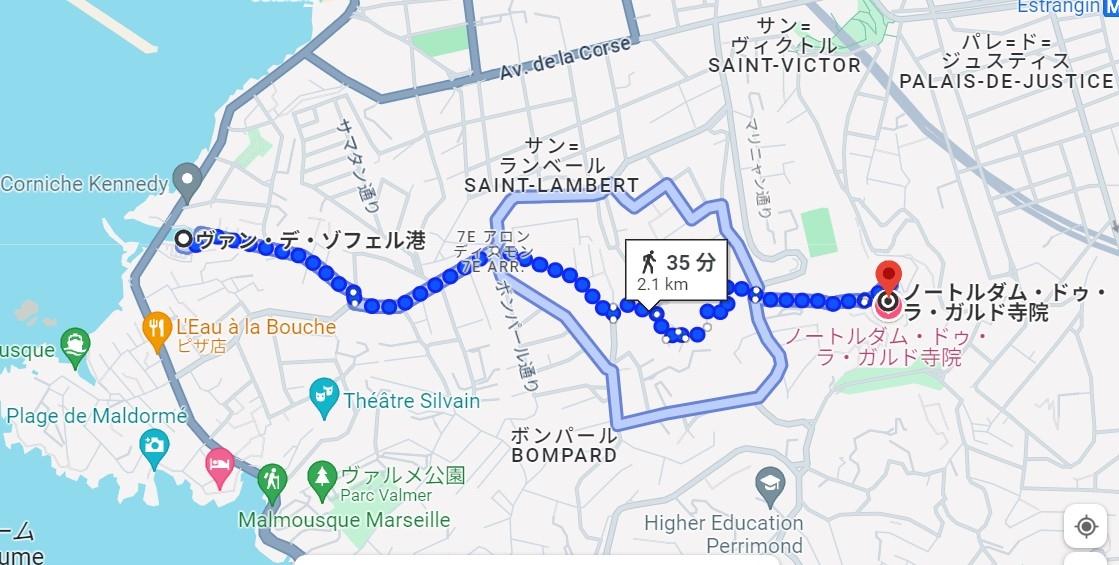Open Malmousque Marseille hiking marker
This screenshot has height=565, width=1119.
tap(271, 479)
